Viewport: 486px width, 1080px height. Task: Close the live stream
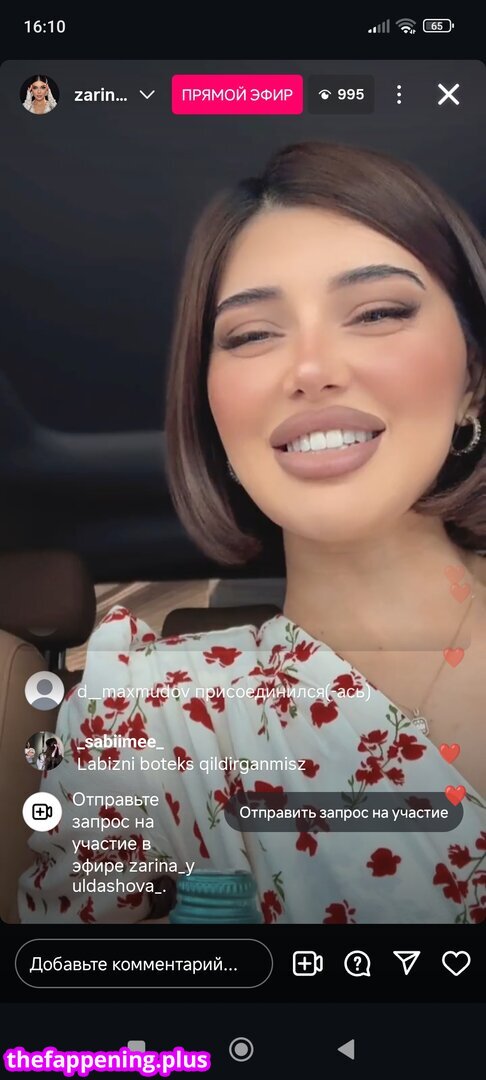tap(448, 95)
